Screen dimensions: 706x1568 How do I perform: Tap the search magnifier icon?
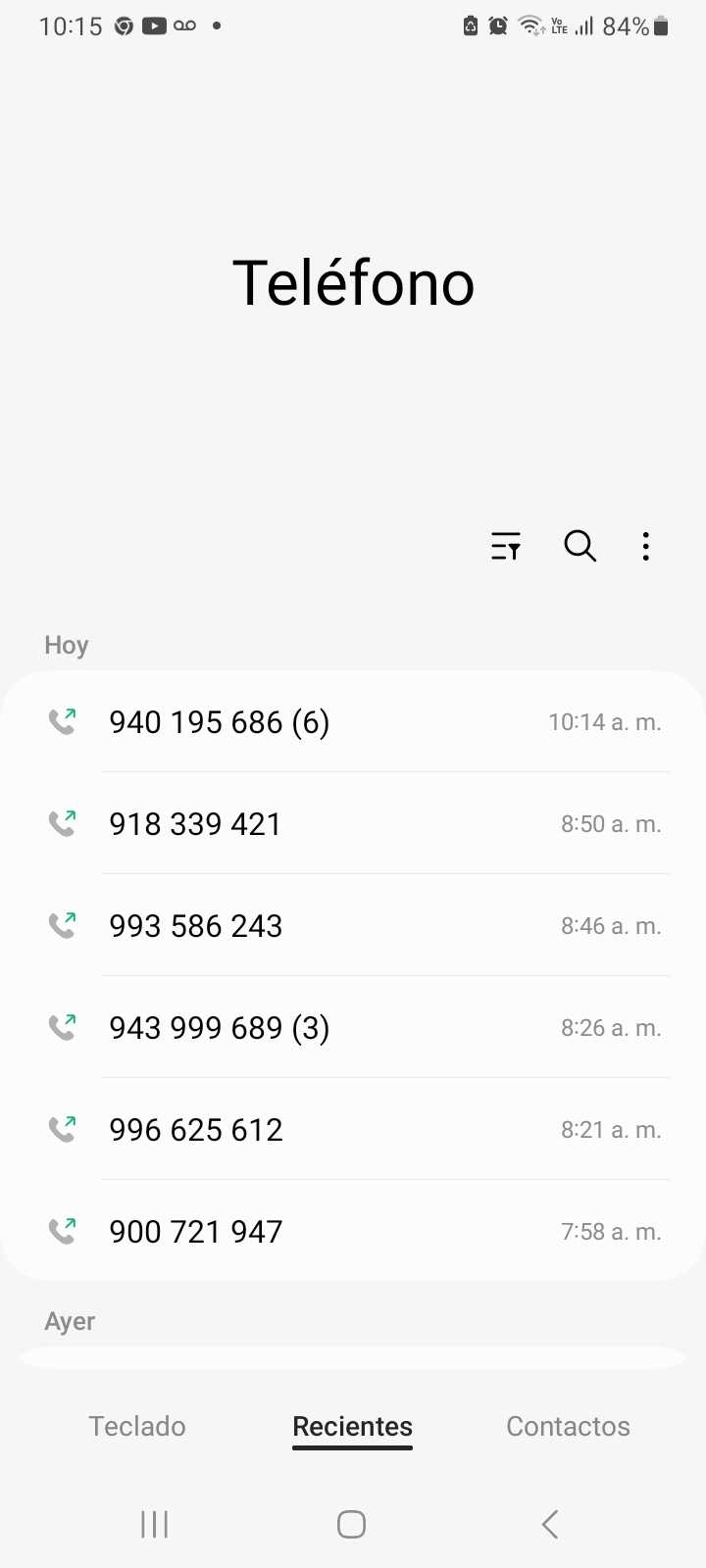(580, 546)
